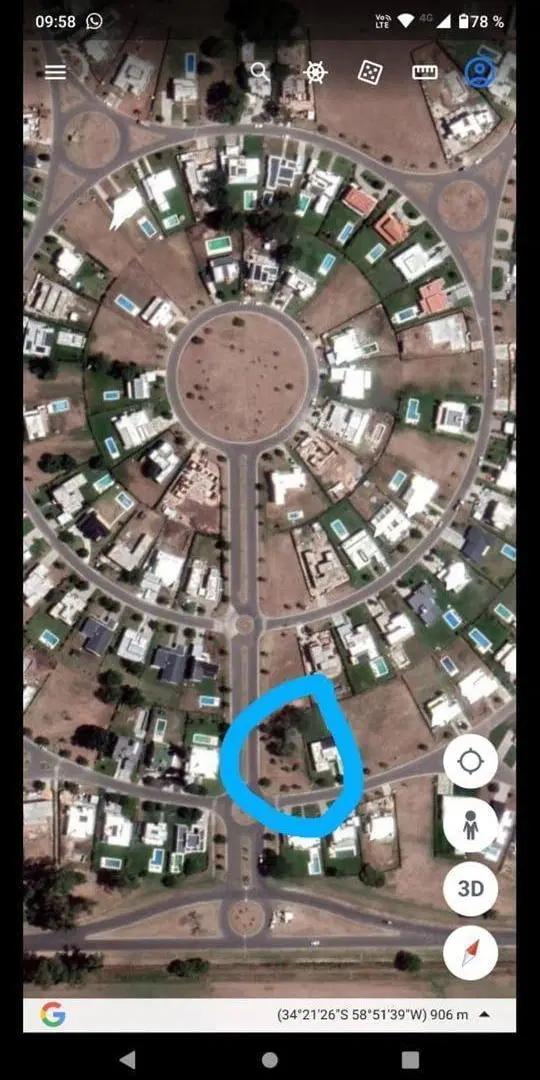
Task: Open the search tool
Action: pos(260,72)
